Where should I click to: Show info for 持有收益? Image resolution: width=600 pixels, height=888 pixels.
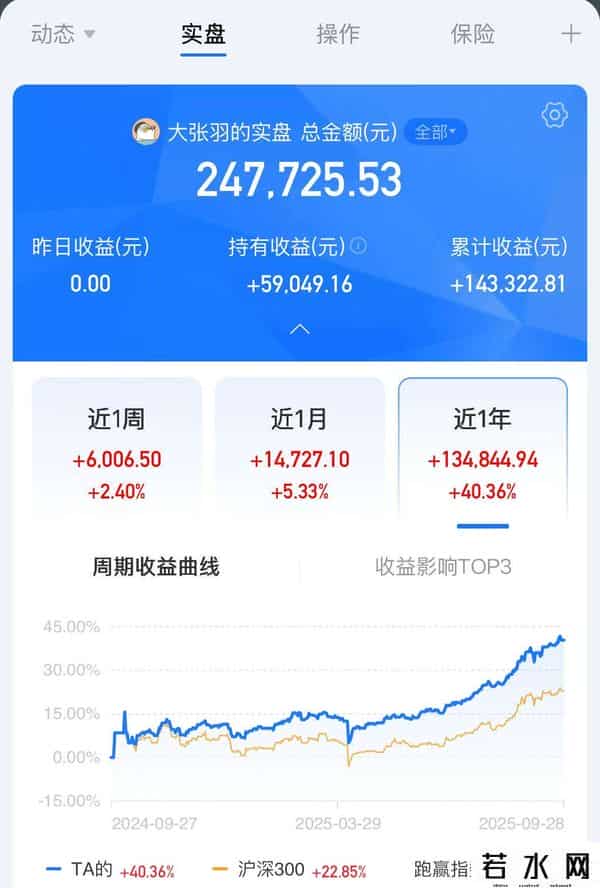click(x=358, y=246)
